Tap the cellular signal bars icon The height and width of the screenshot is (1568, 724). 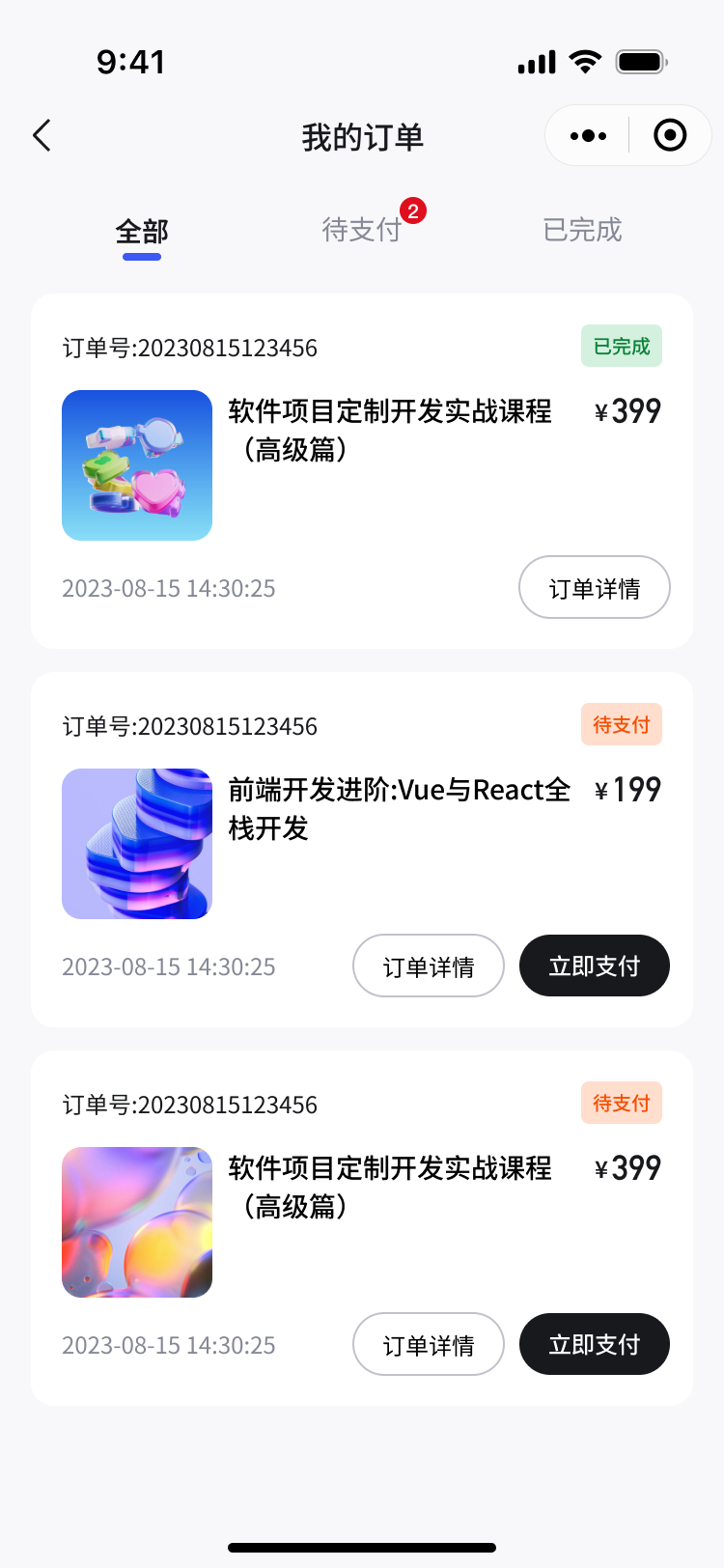pos(537,60)
